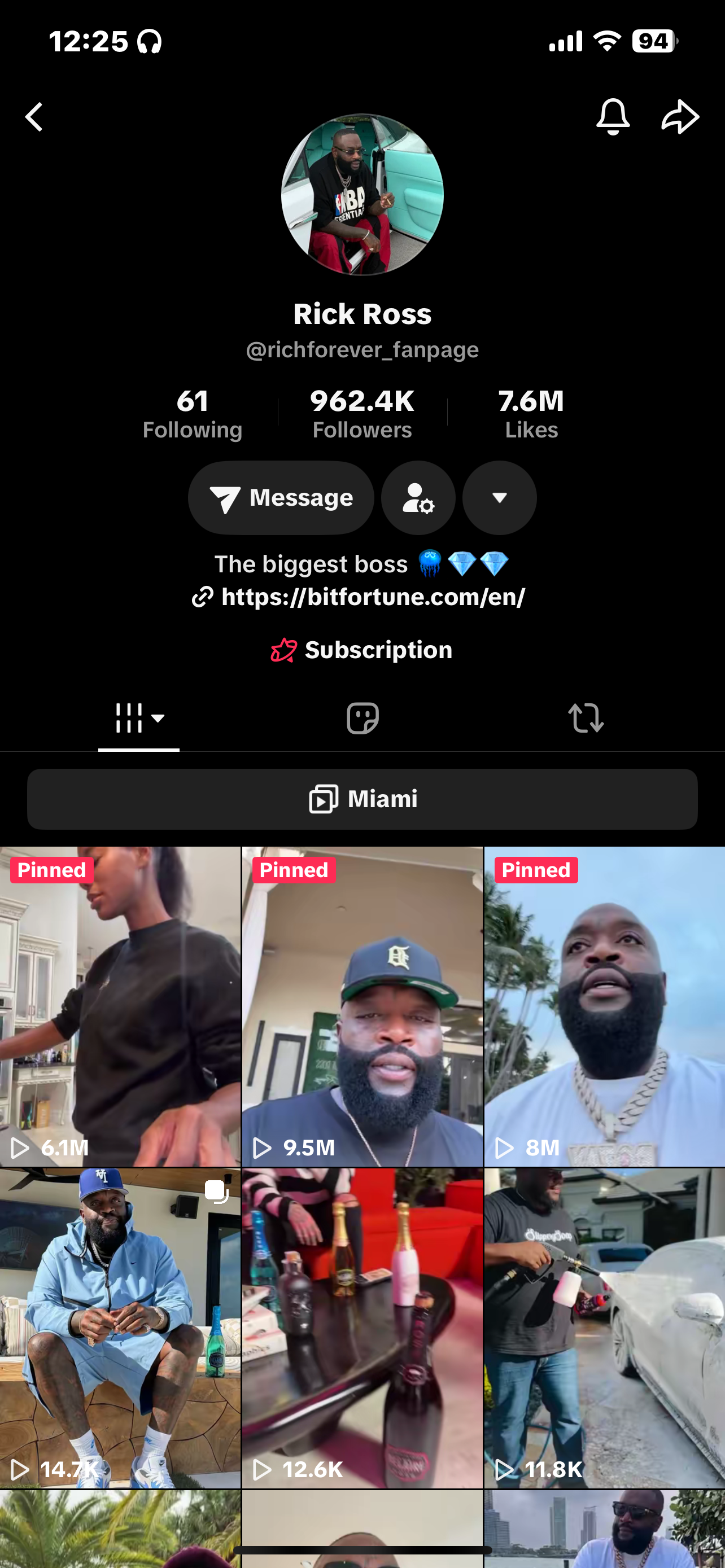Play the pinned video with 6.1M views
Viewport: 725px width, 1568px height.
click(120, 1006)
